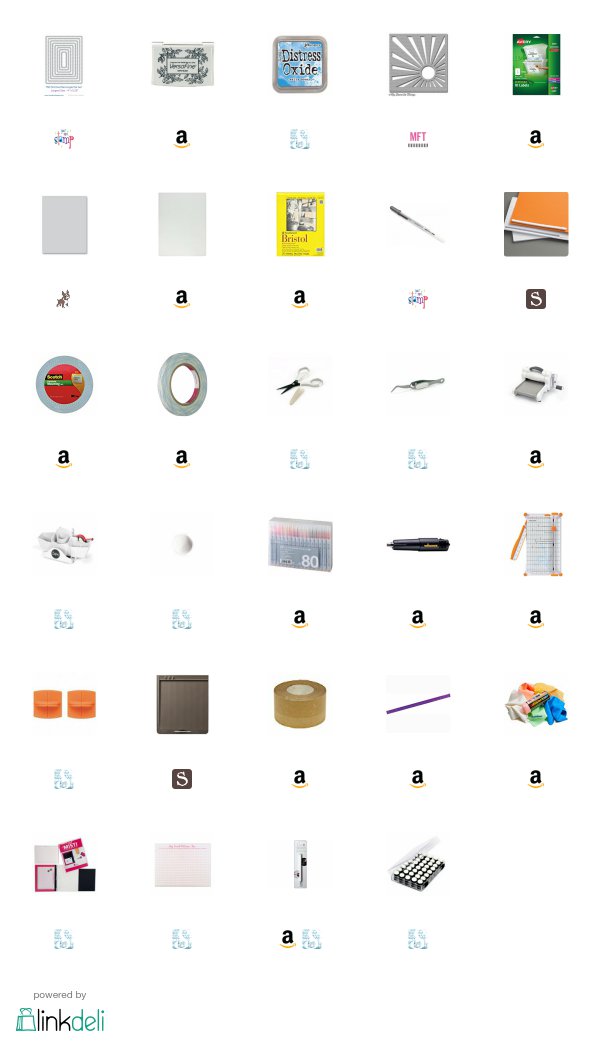The width and height of the screenshot is (600, 1041).
Task: View the die-cutting machine product
Action: [536, 384]
